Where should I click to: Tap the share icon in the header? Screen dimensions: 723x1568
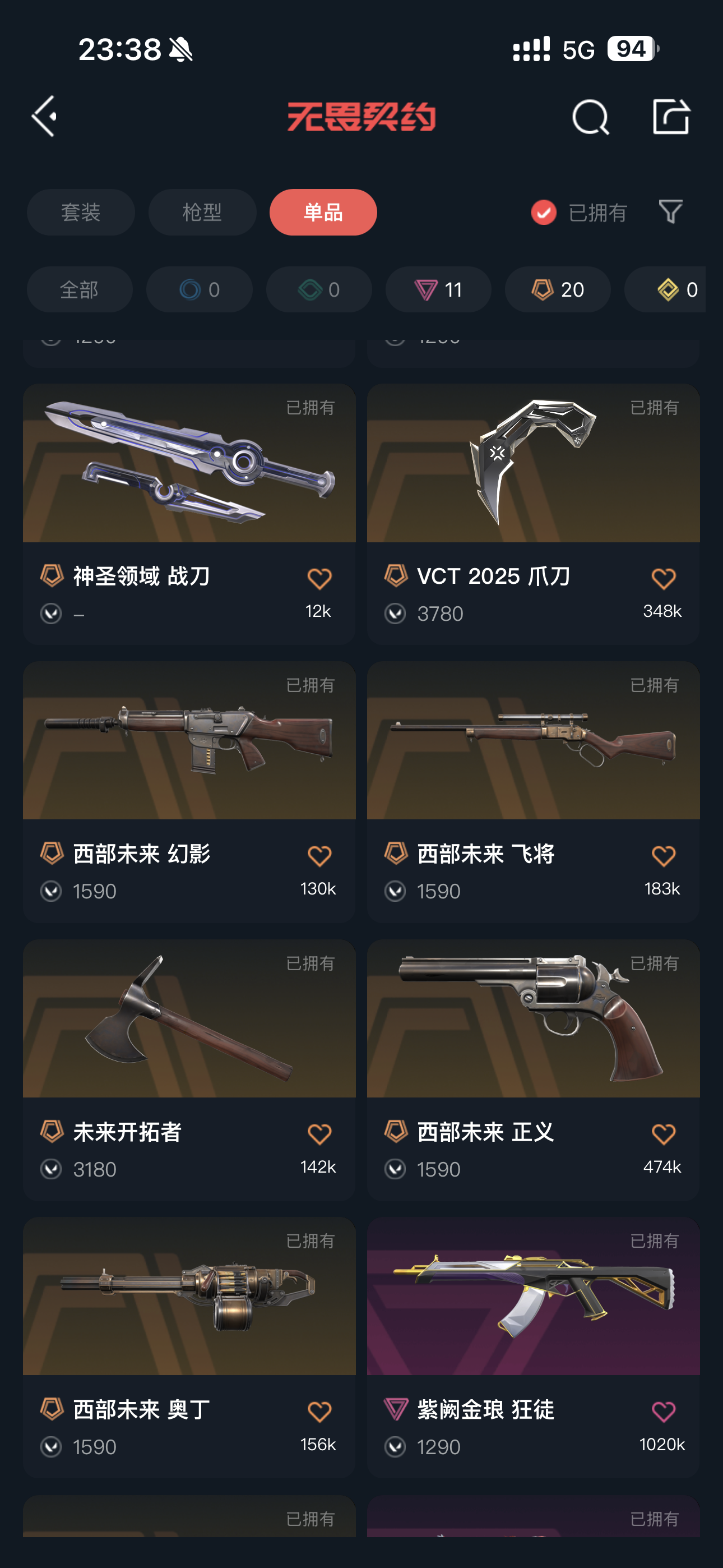pos(671,116)
